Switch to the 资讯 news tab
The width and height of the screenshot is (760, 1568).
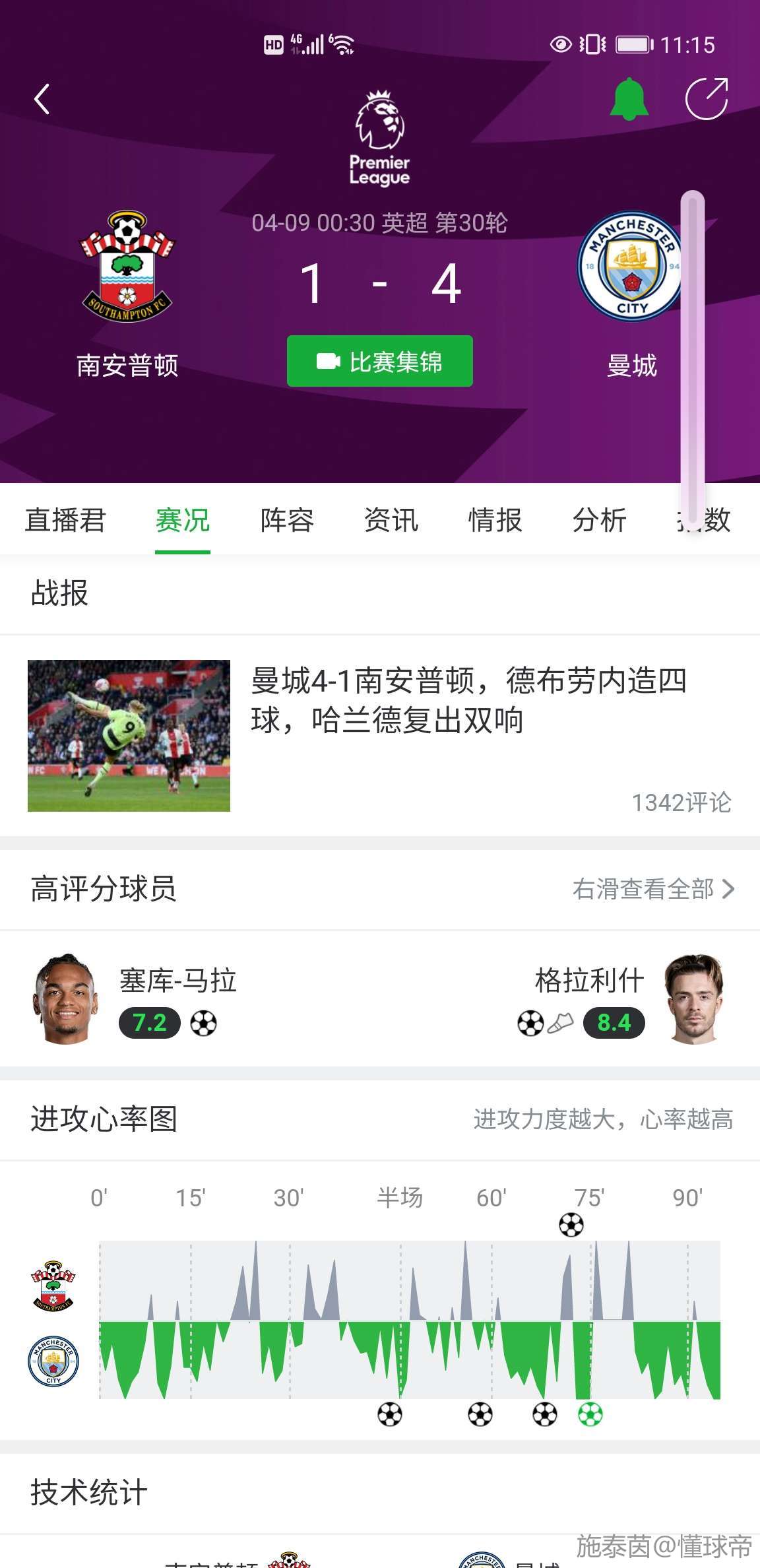coord(391,520)
